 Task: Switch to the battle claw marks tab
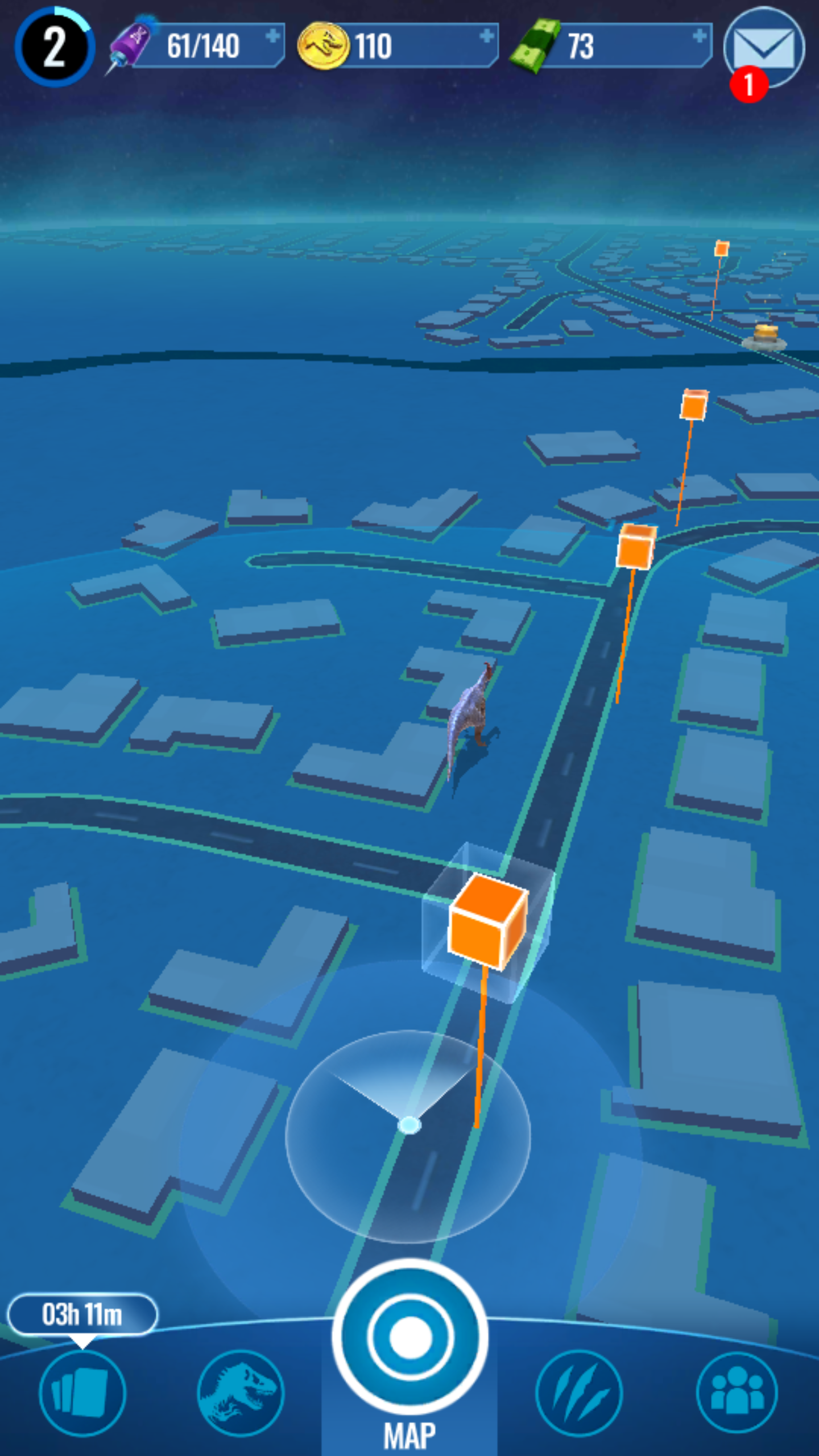578,1393
